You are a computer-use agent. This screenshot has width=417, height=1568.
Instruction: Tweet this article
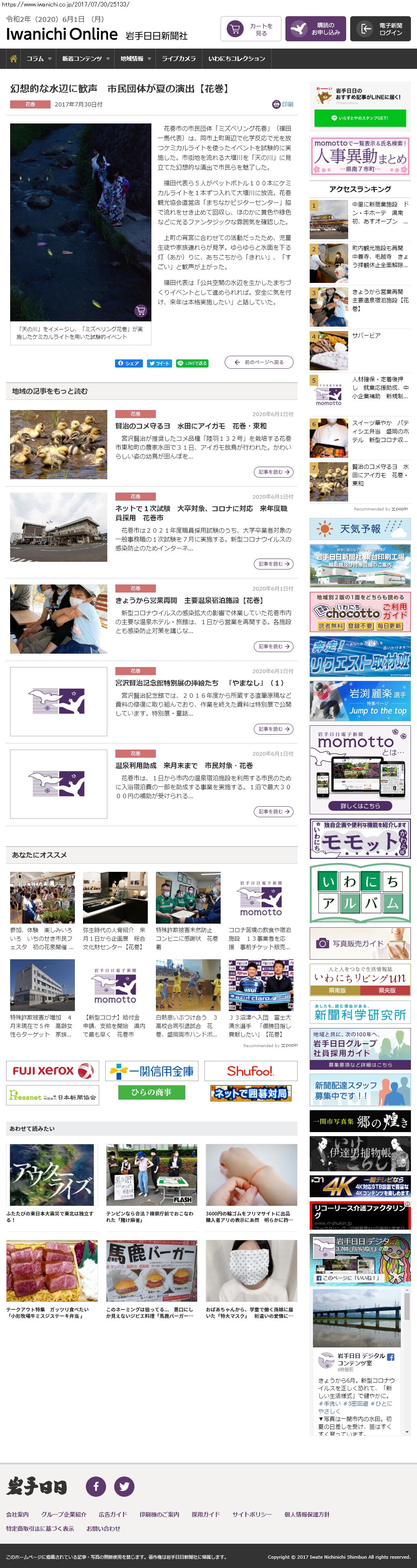coord(160,363)
